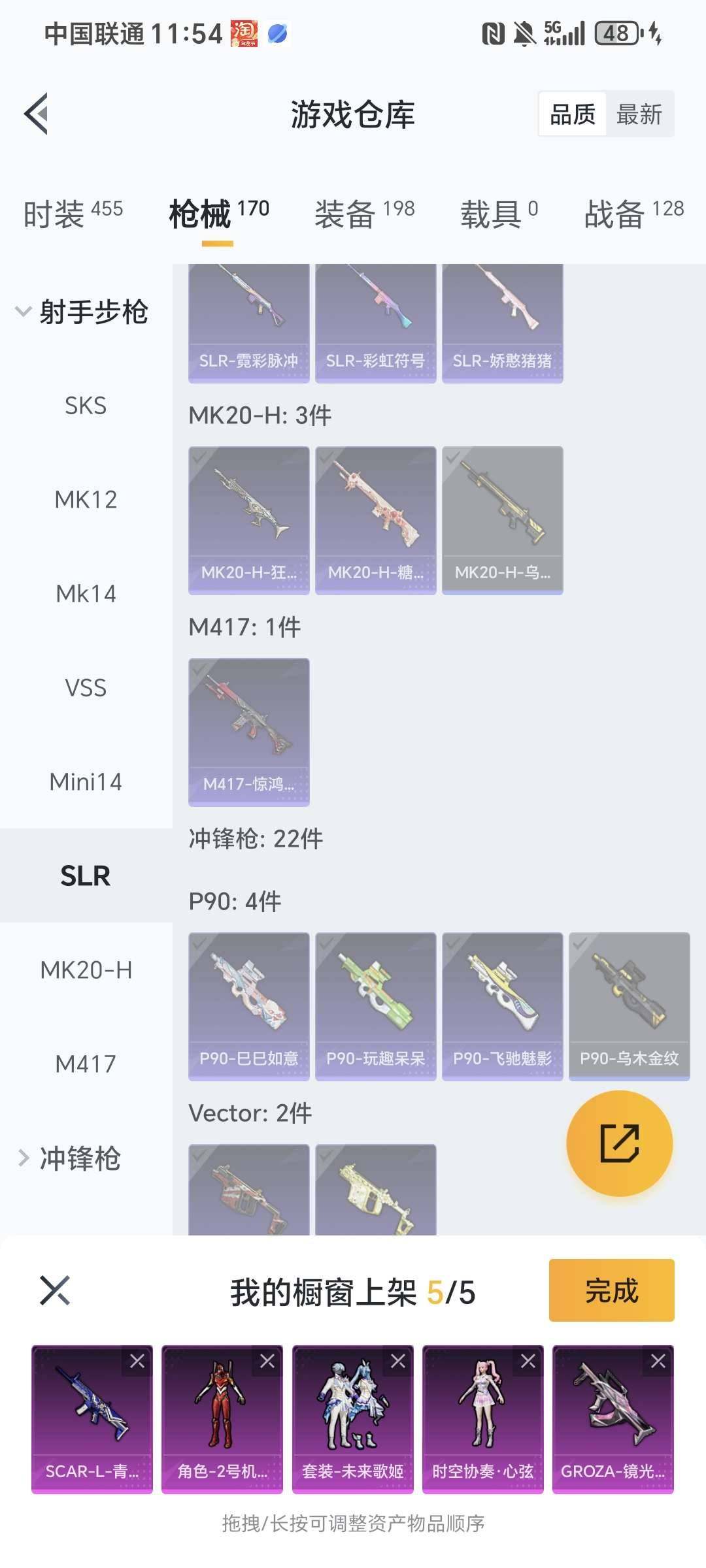The height and width of the screenshot is (1568, 706).
Task: Switch to the 战备 tab
Action: coord(633,213)
